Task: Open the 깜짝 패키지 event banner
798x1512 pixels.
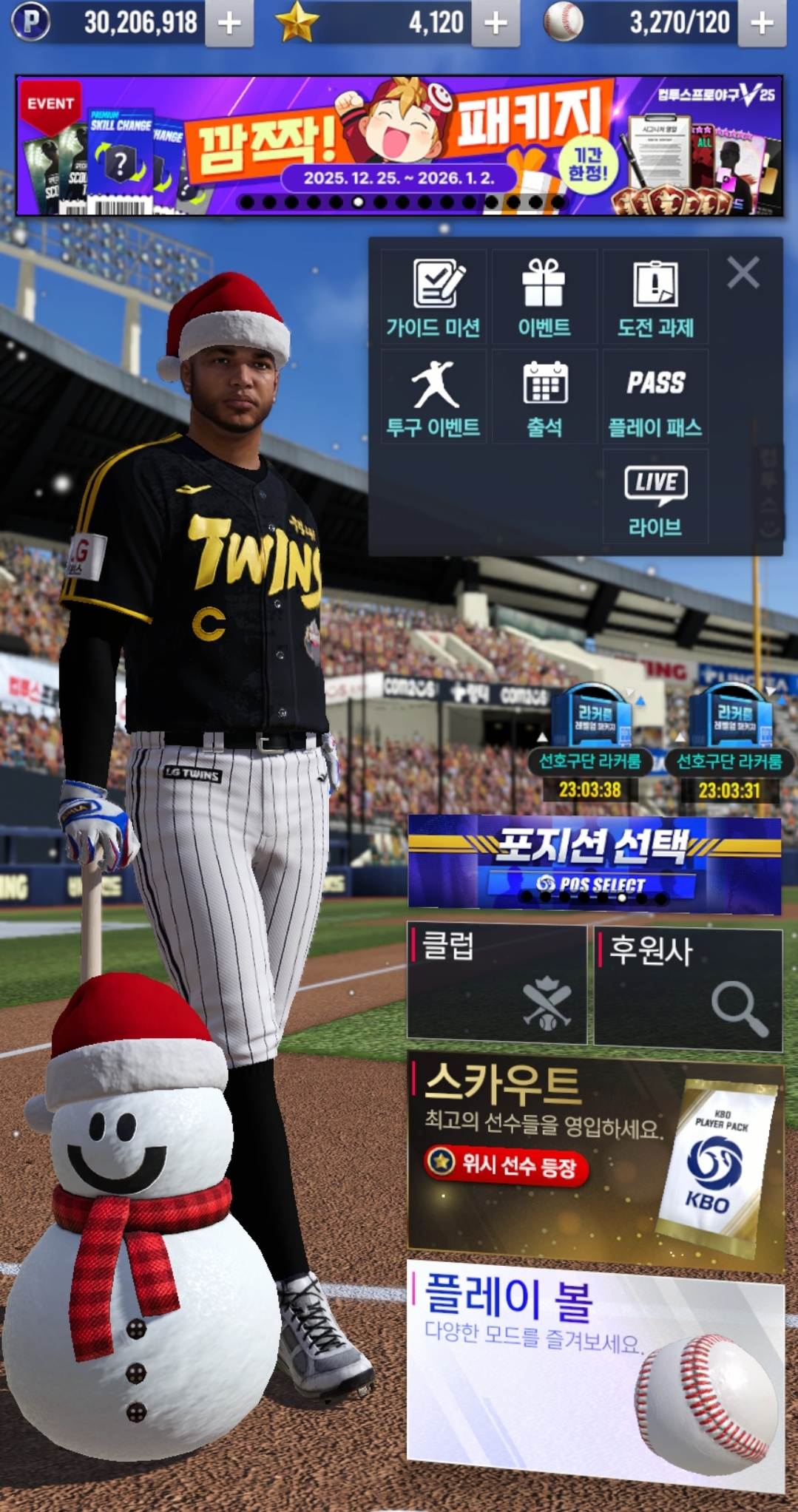Action: pos(399,146)
